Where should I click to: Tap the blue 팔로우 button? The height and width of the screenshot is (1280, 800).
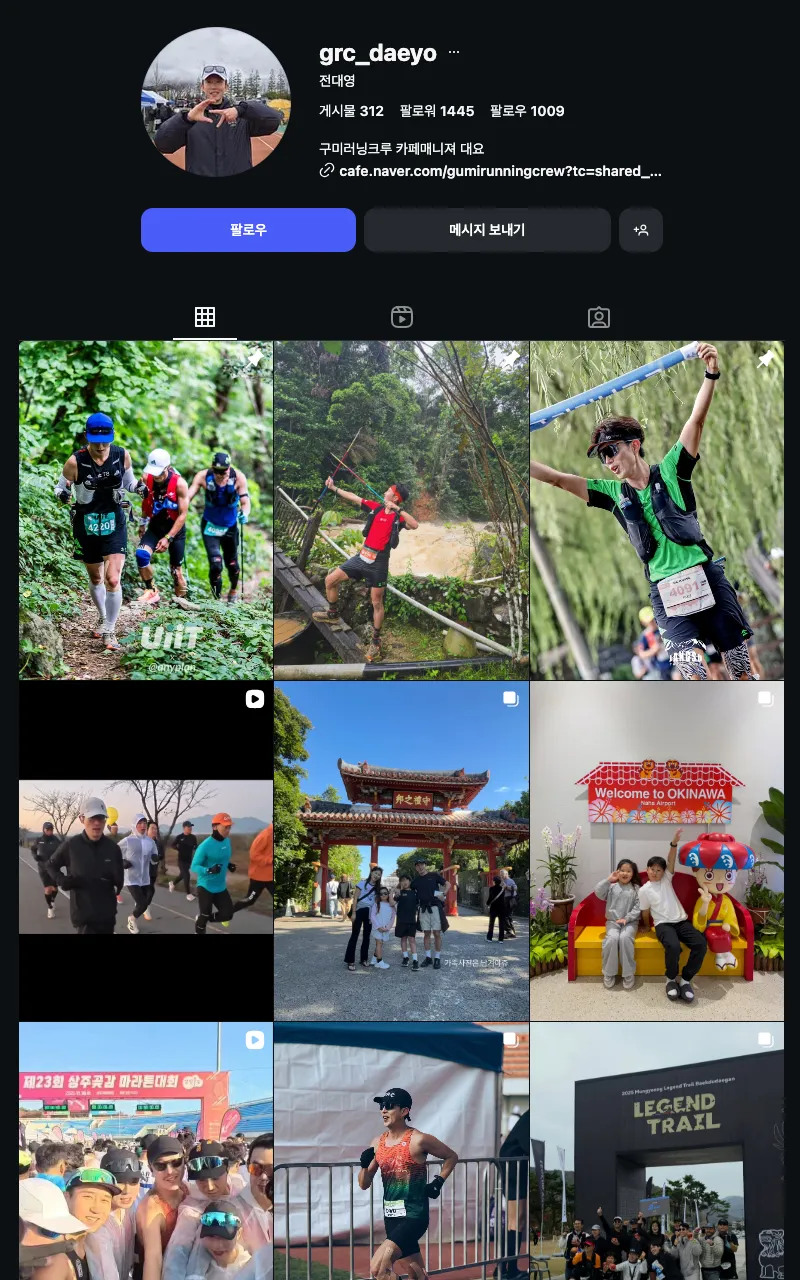tap(248, 230)
